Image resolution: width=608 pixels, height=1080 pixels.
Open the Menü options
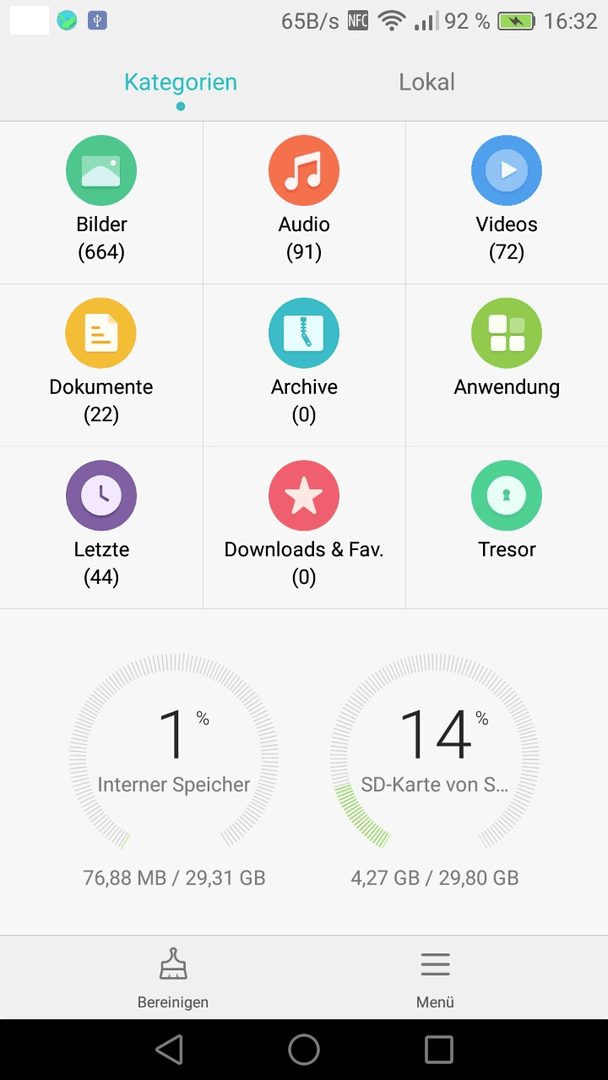pyautogui.click(x=435, y=975)
